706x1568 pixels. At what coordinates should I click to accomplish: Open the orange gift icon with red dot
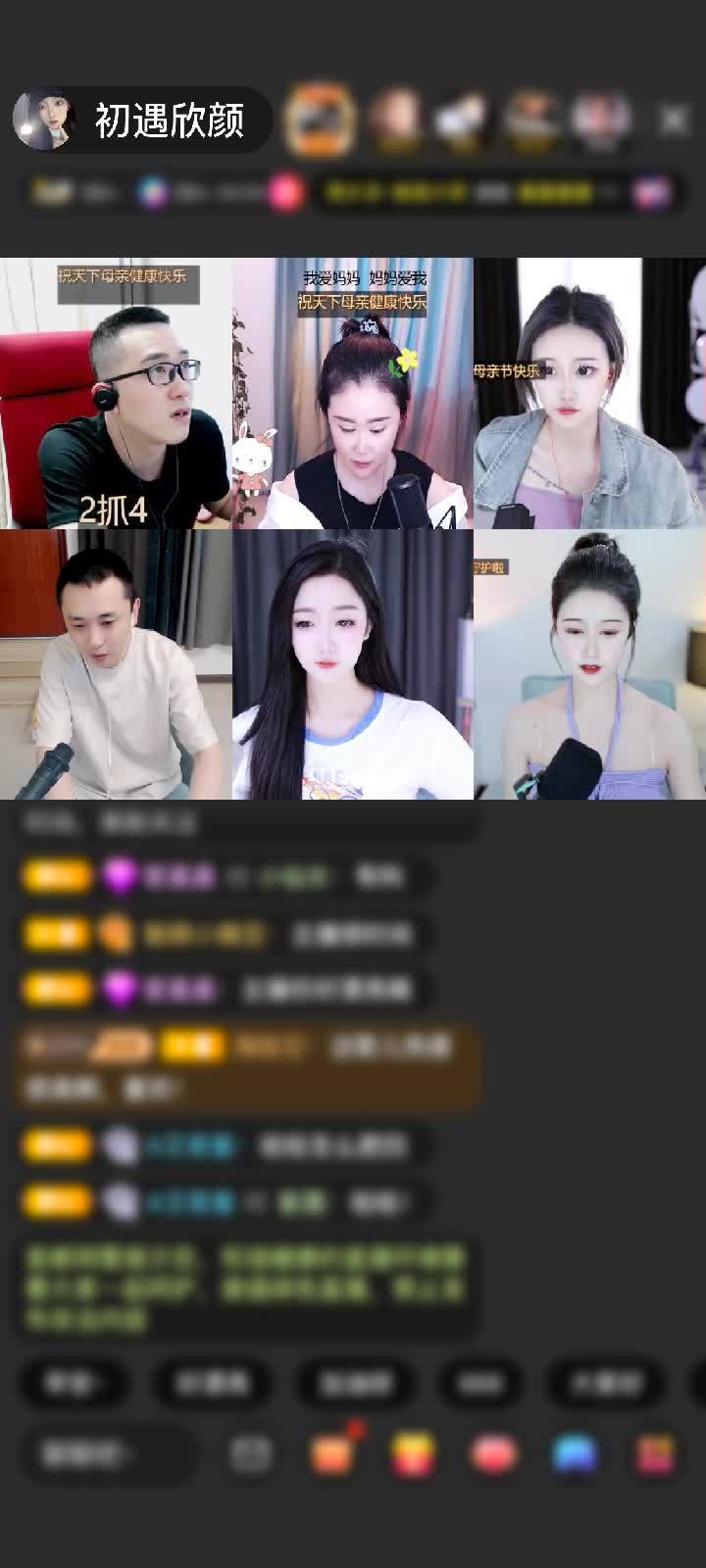pyautogui.click(x=333, y=1454)
